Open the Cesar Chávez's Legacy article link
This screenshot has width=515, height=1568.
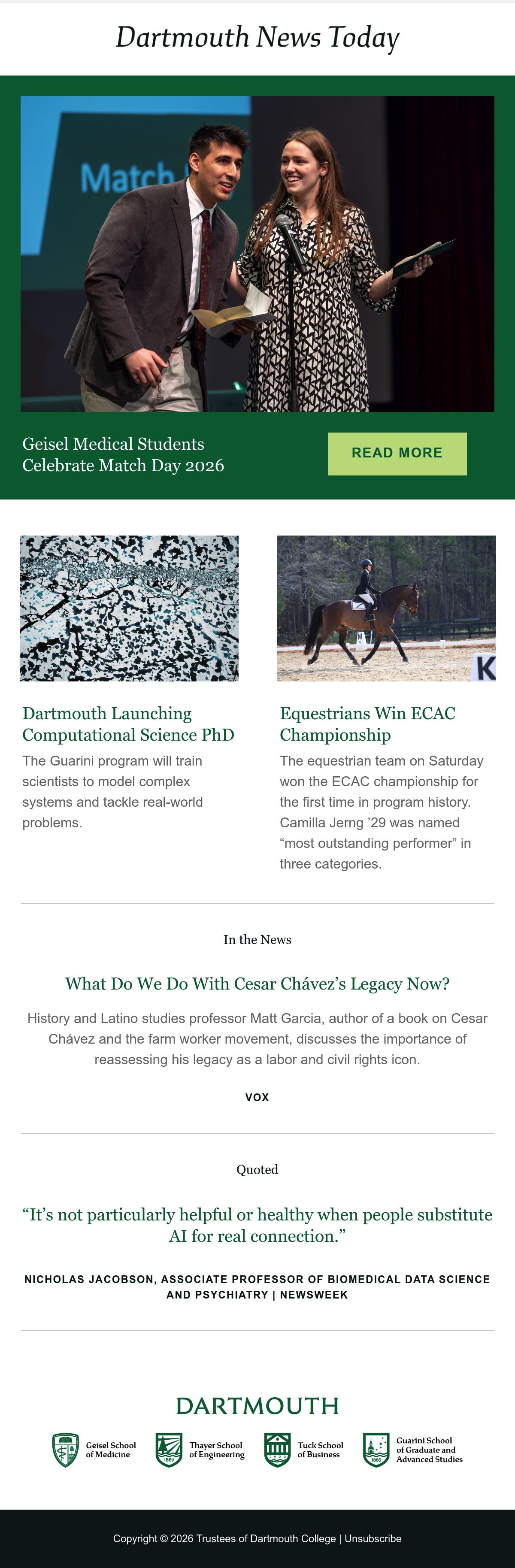tap(257, 984)
